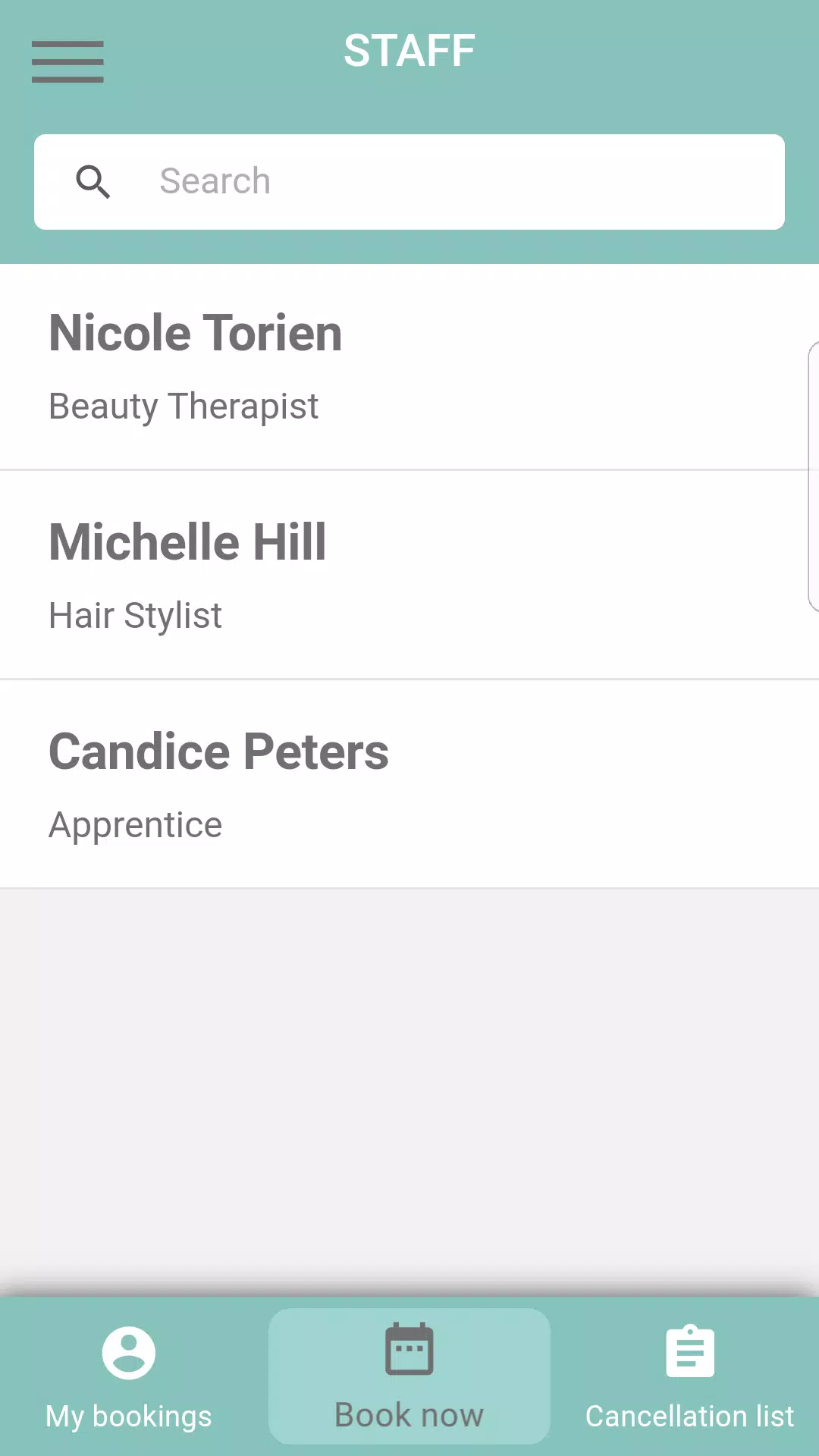
Task: Click the Apprentice subtitle under Candice Peters
Action: tap(134, 824)
